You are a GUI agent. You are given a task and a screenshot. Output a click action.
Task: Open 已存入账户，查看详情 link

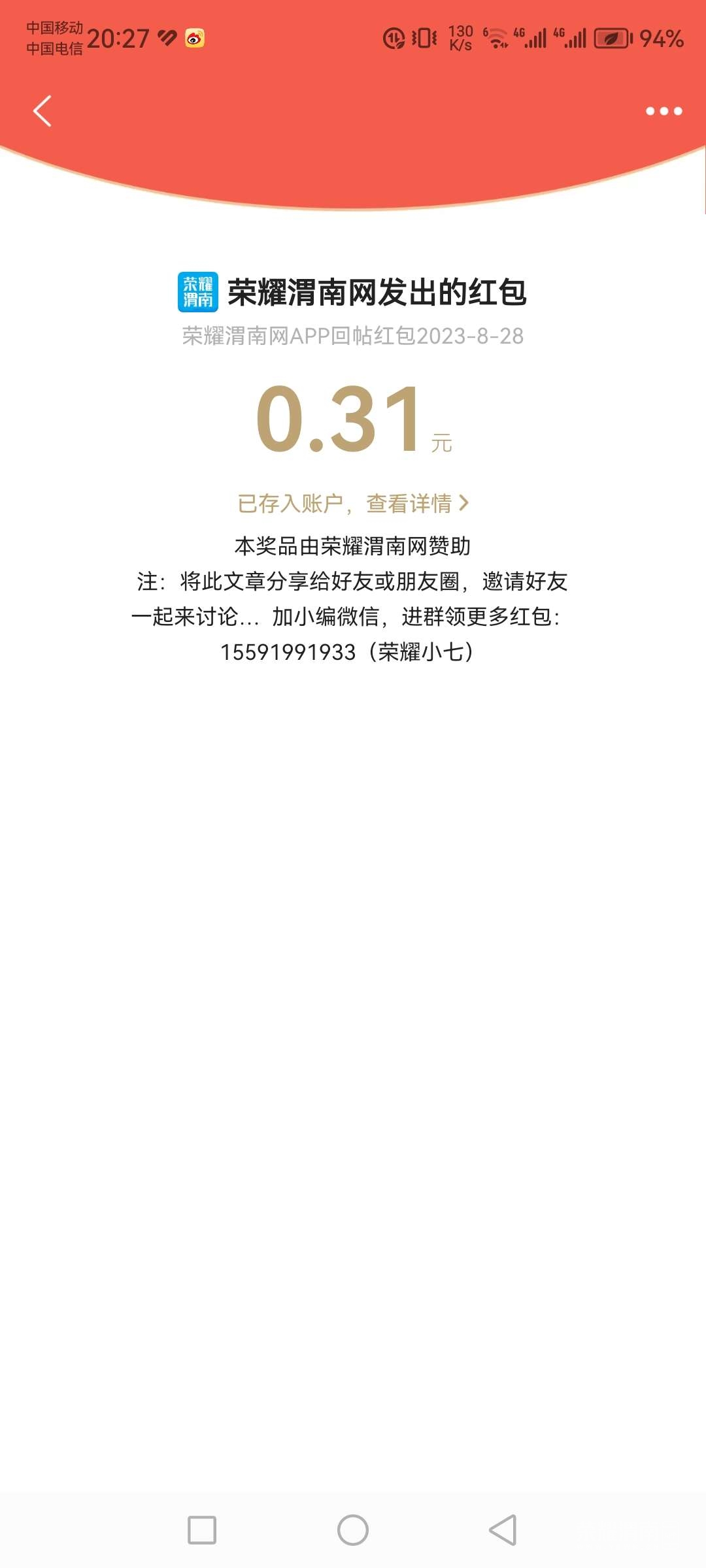[x=353, y=503]
